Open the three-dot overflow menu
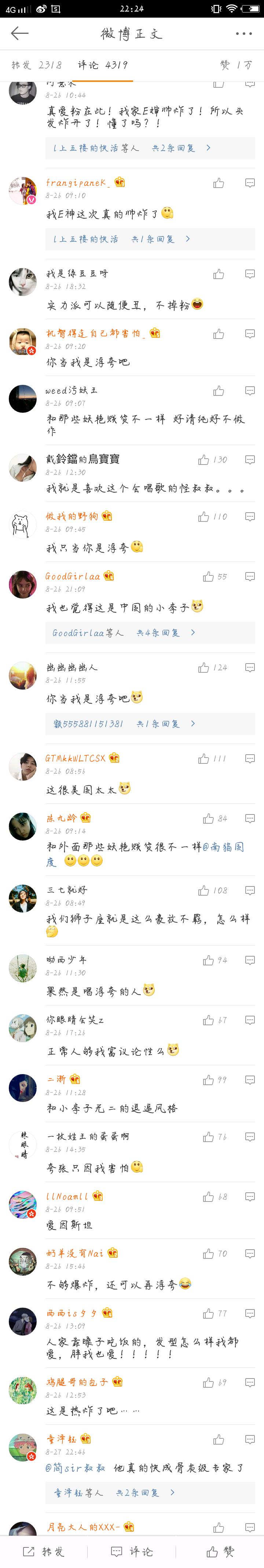264x1568 pixels. click(x=243, y=33)
